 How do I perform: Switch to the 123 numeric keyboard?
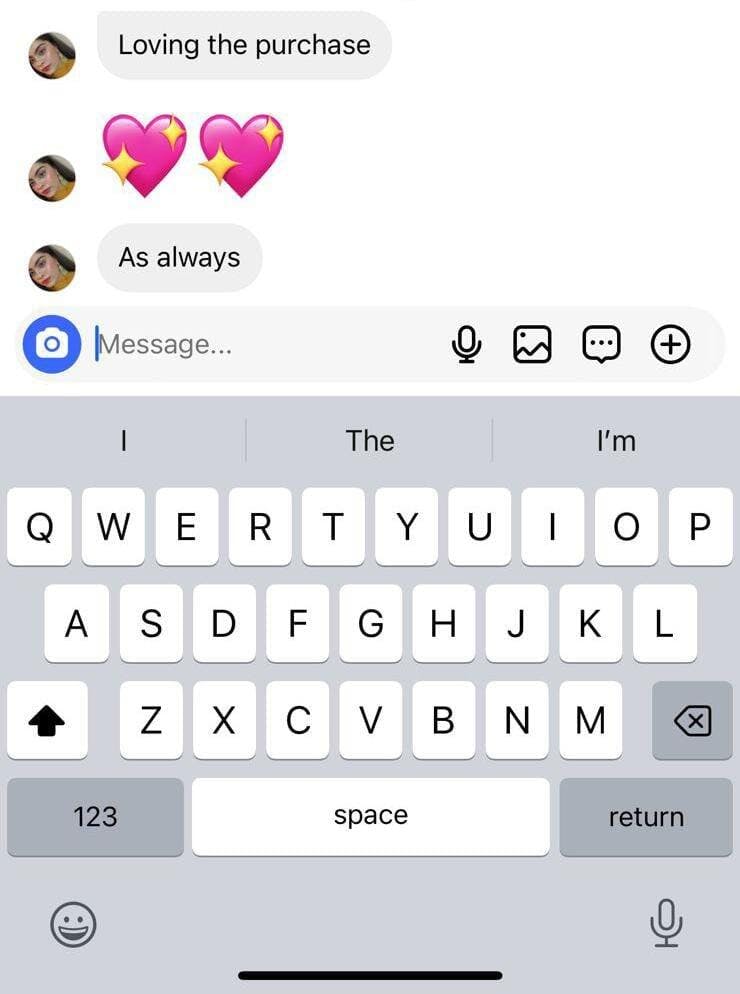point(95,817)
